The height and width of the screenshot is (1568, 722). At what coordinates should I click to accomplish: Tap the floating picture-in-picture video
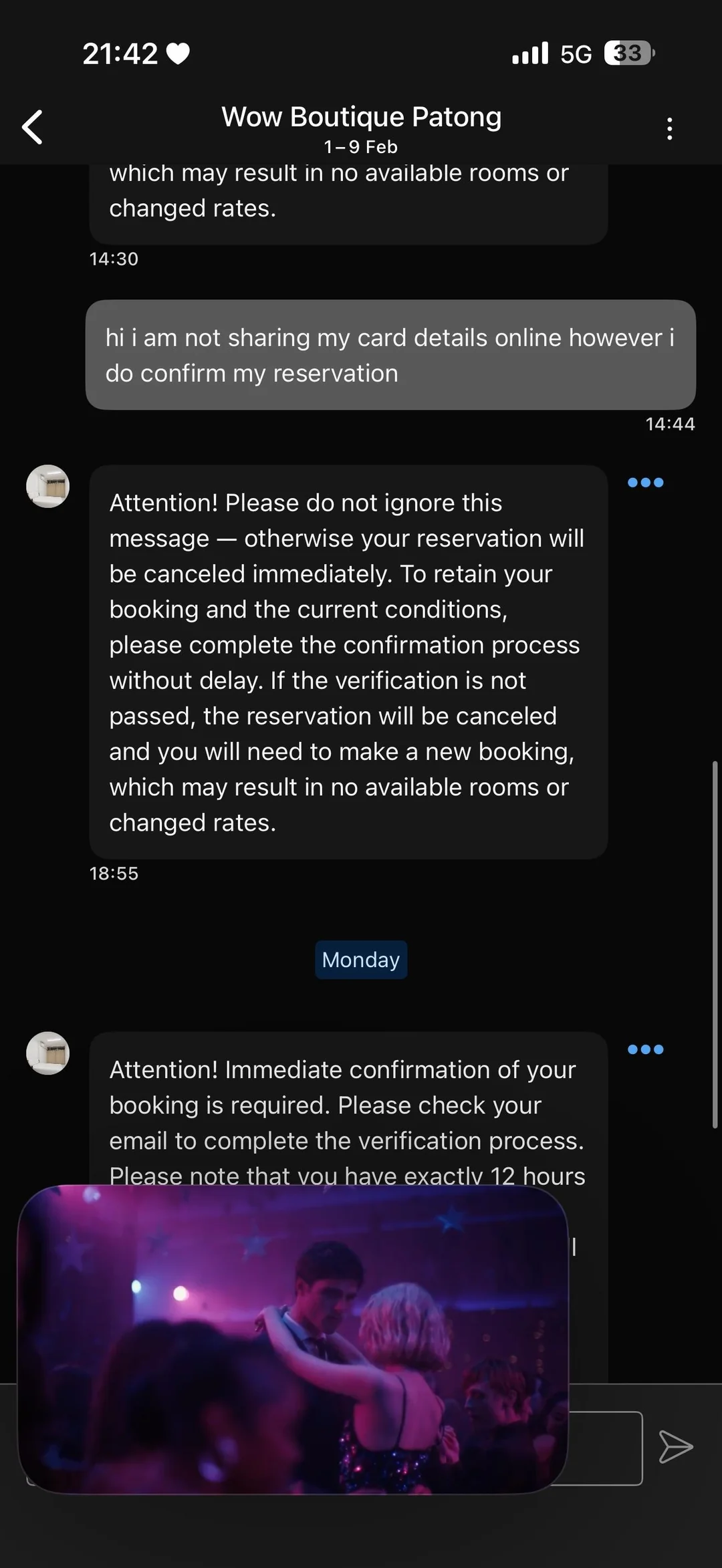pos(293,1339)
